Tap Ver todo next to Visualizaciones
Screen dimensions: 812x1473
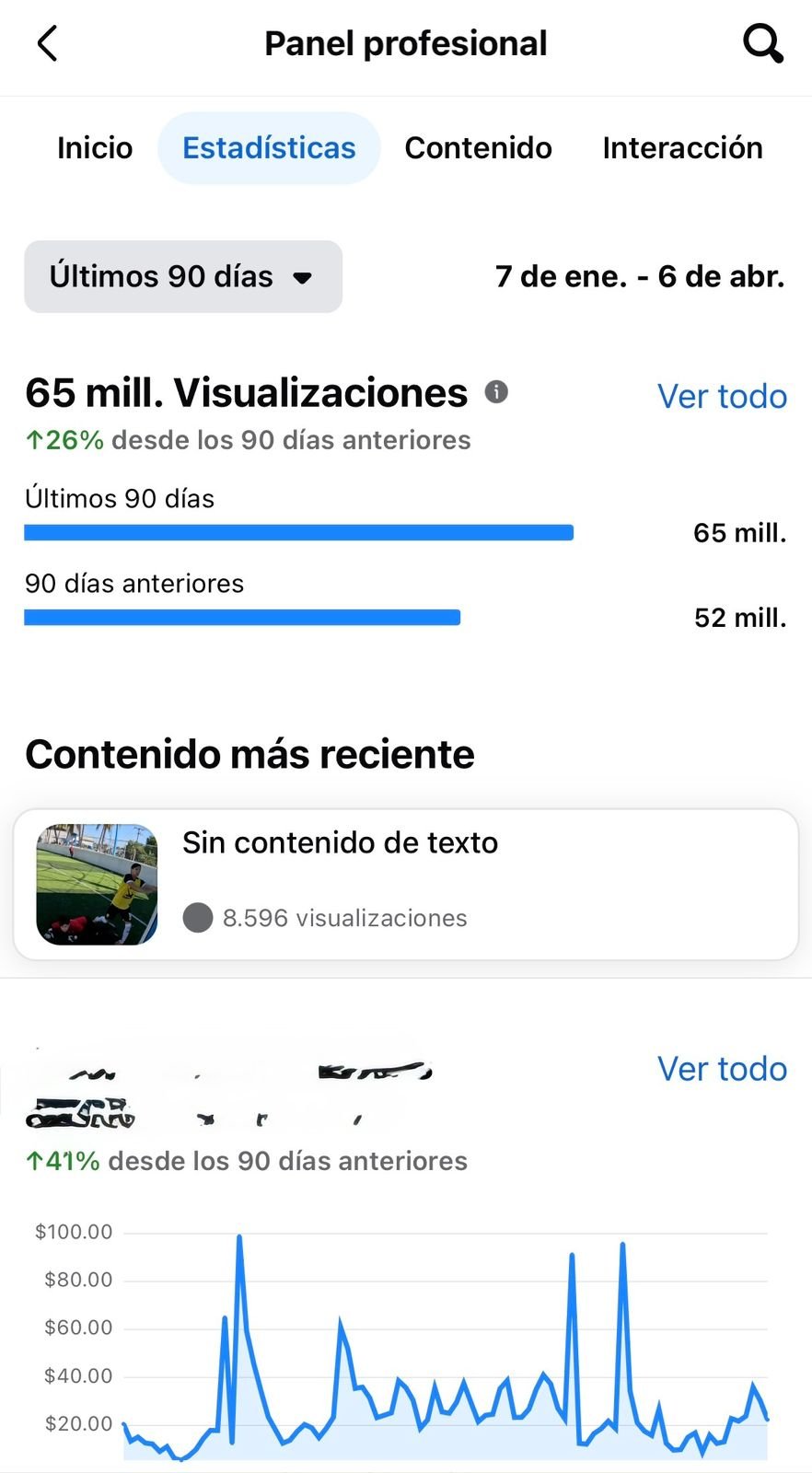pyautogui.click(x=722, y=397)
